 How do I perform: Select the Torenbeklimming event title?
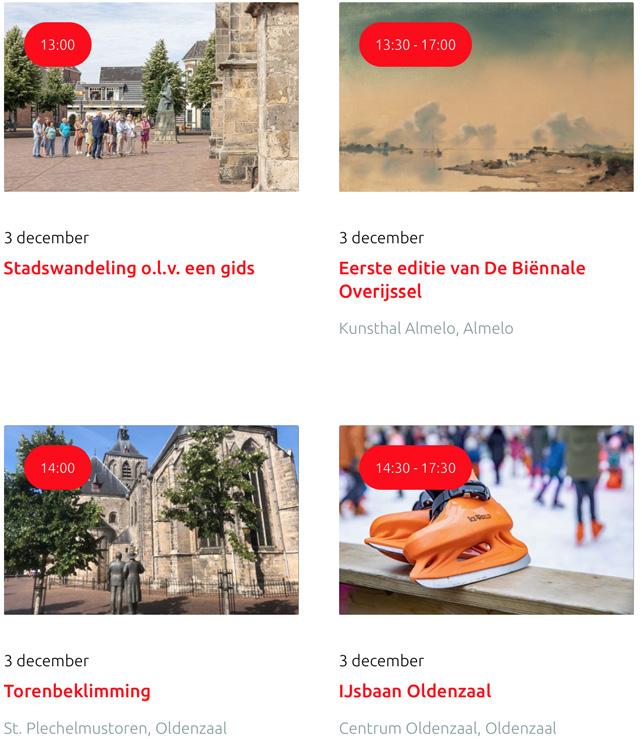tap(77, 691)
